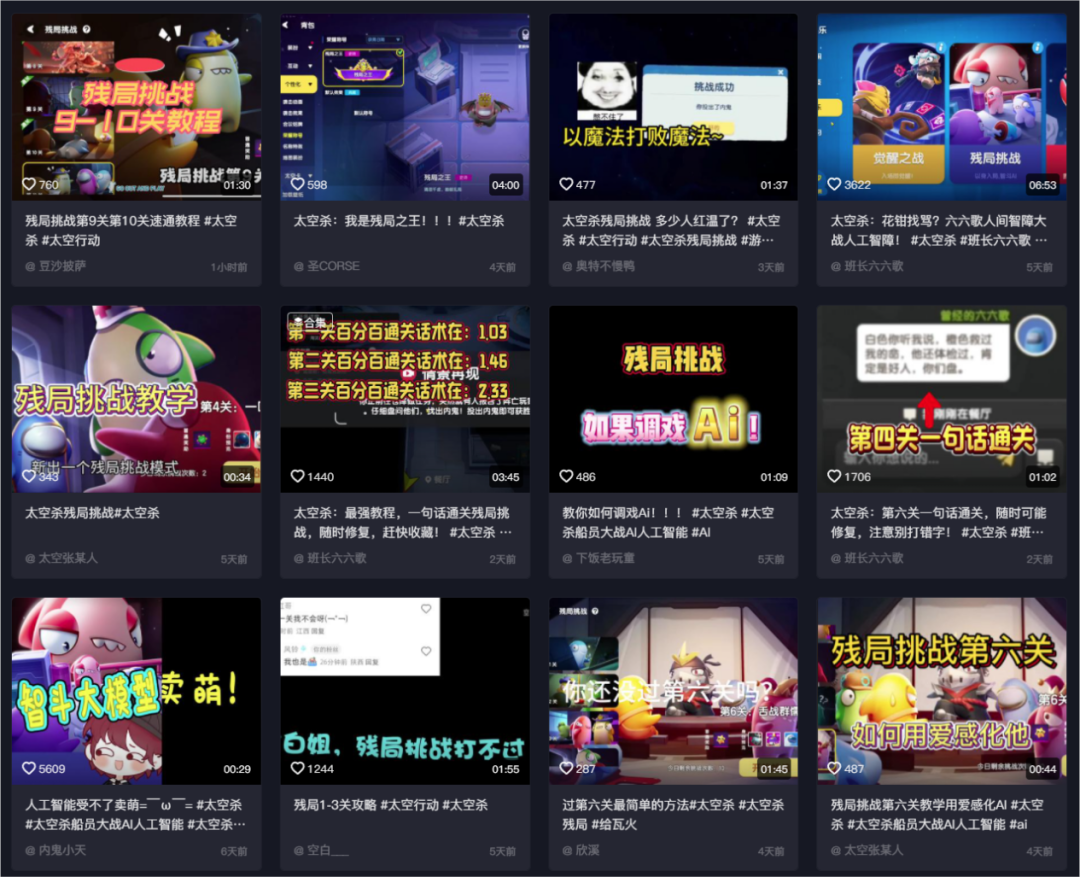
Task: Play the 最强教程 一句话通关残局挑战 video
Action: [405, 399]
